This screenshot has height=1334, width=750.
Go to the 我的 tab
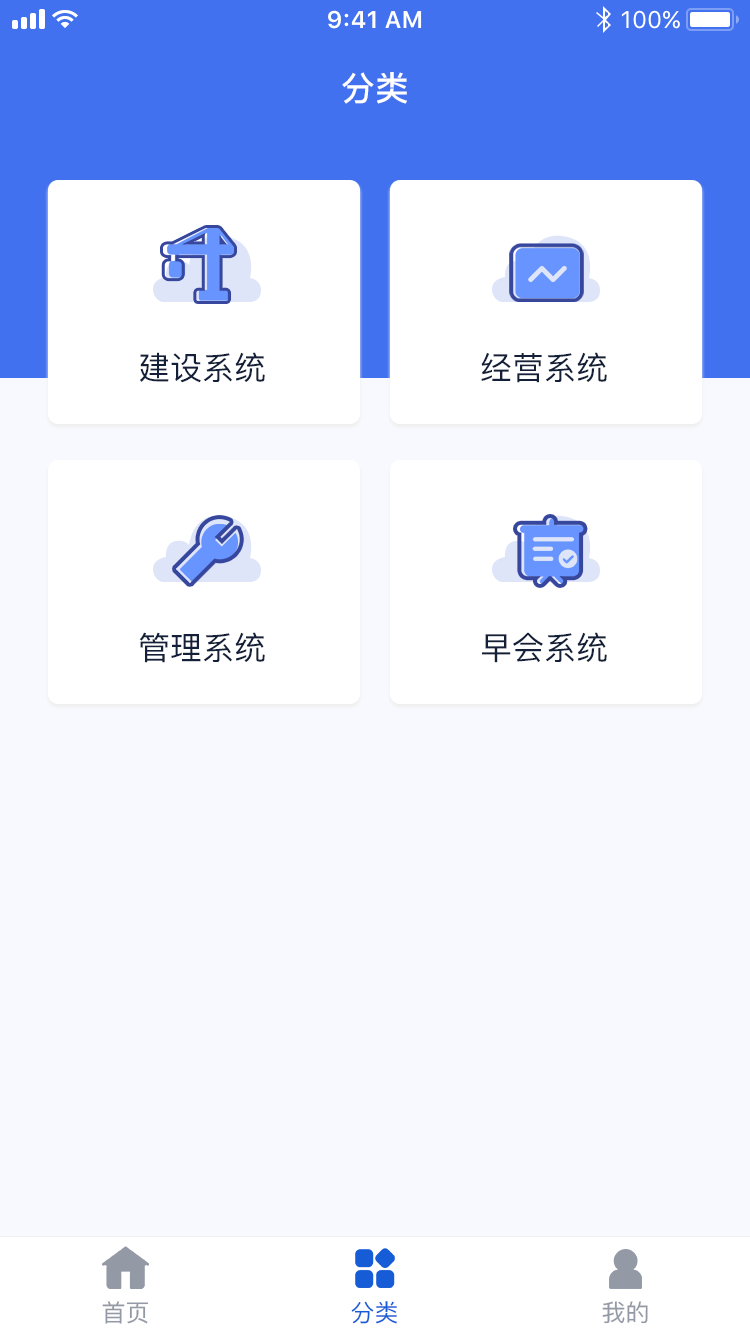625,1286
